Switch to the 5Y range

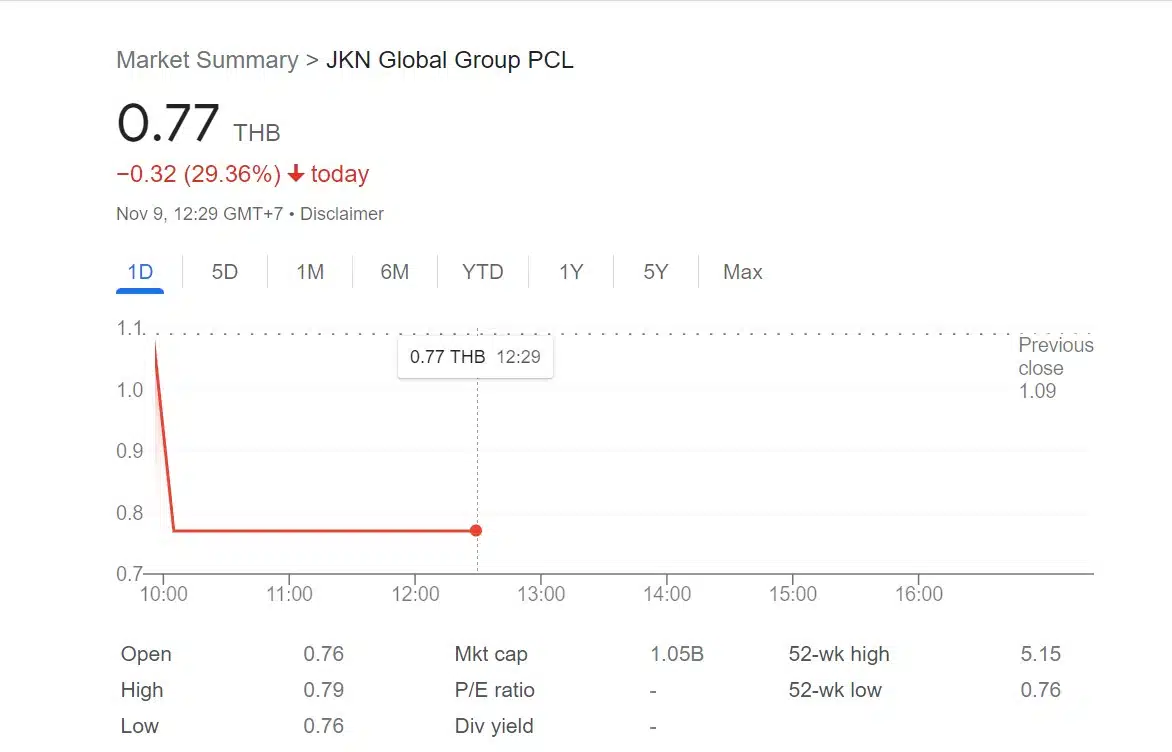tap(656, 272)
